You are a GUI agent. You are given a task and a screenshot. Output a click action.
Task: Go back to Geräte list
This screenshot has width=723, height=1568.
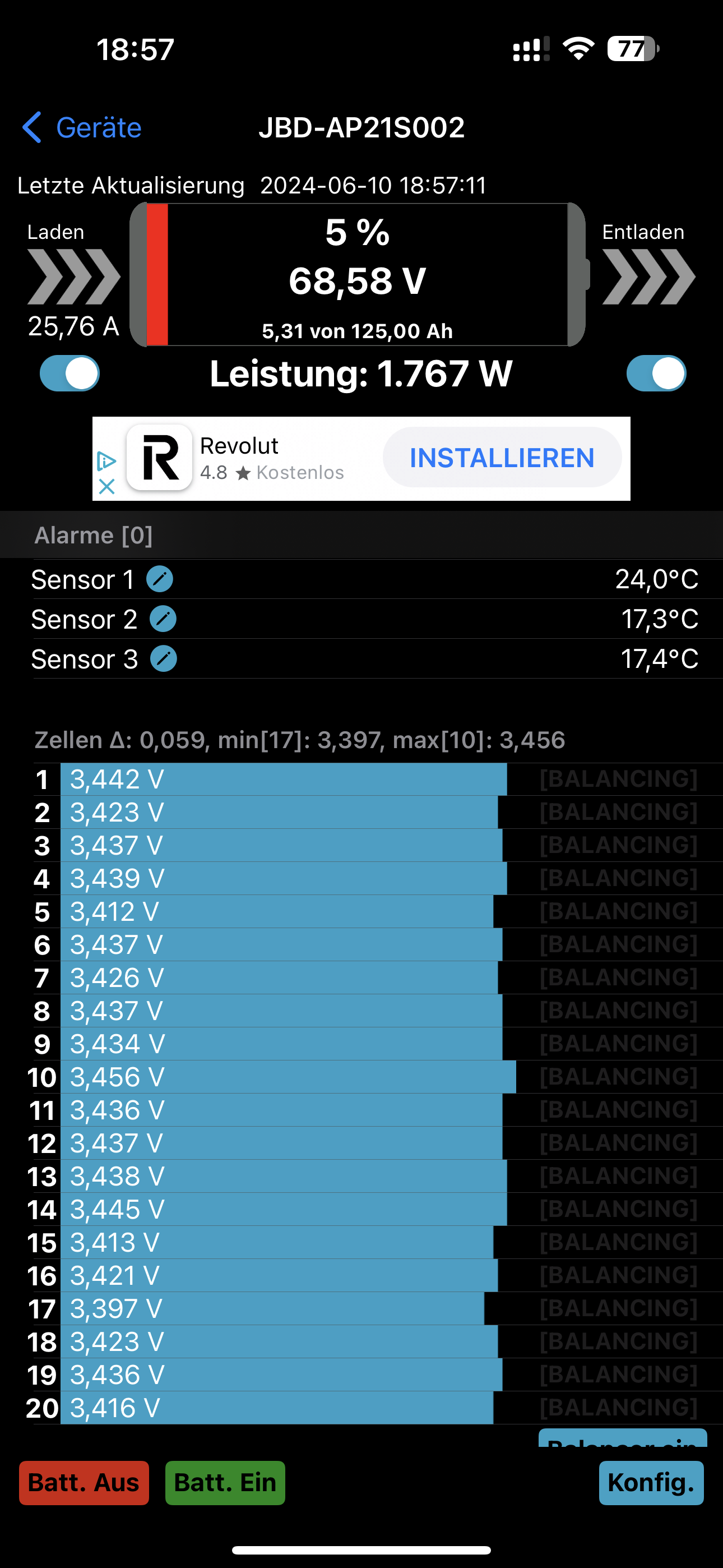pos(82,128)
